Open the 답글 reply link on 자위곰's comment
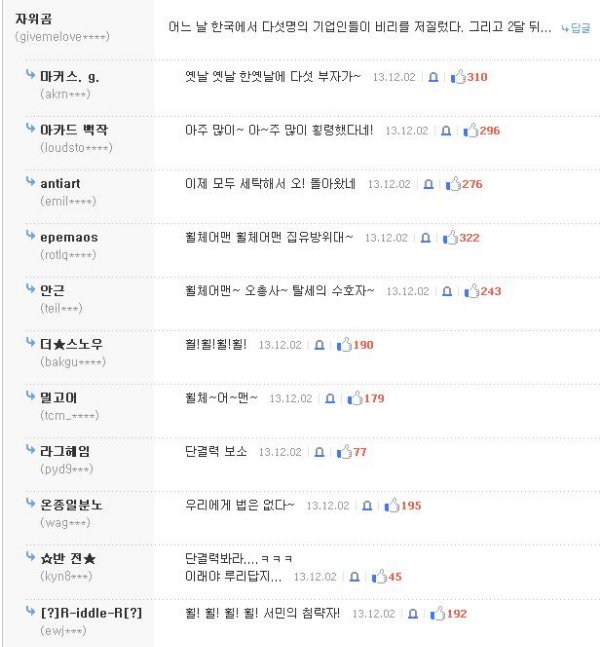This screenshot has height=647, width=600. pos(576,29)
